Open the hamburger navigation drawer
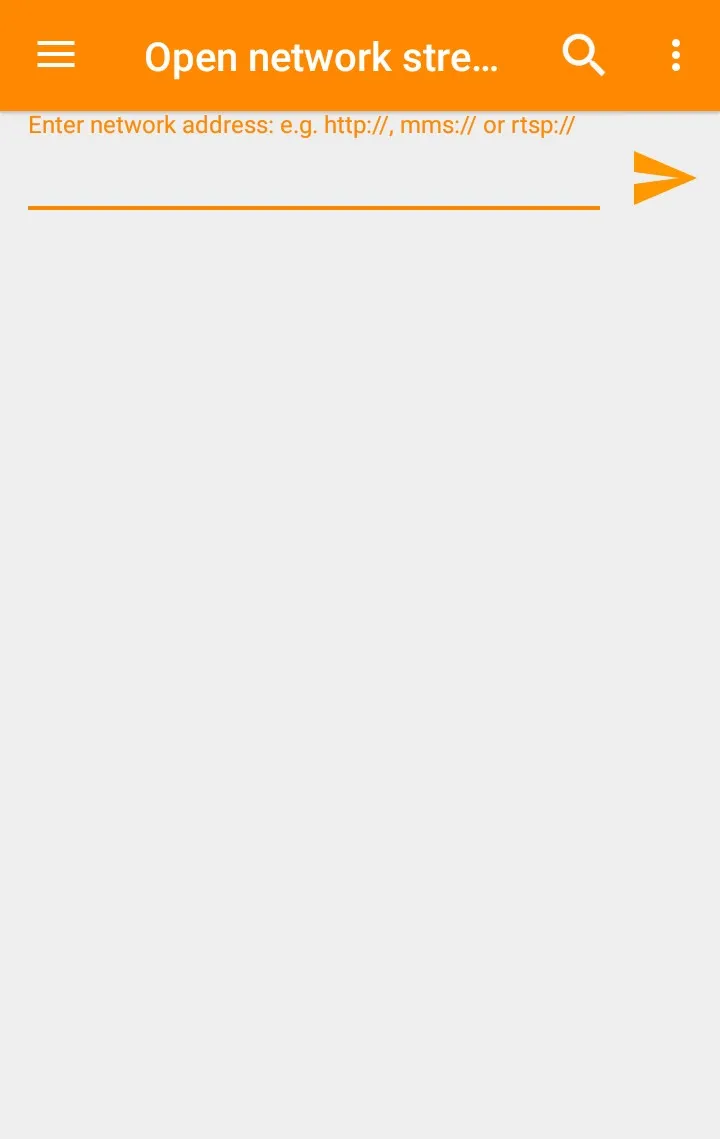The height and width of the screenshot is (1139, 720). [56, 55]
